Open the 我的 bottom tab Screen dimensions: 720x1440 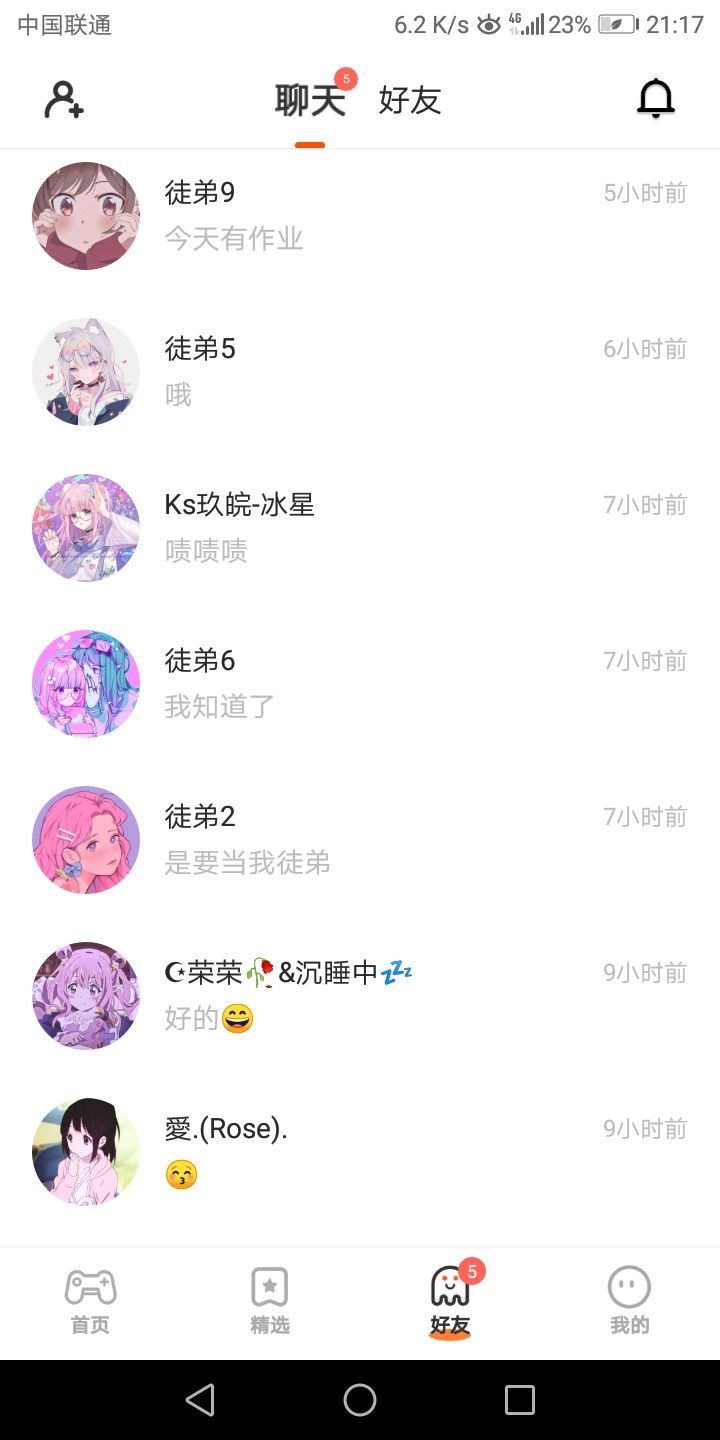tap(630, 1302)
